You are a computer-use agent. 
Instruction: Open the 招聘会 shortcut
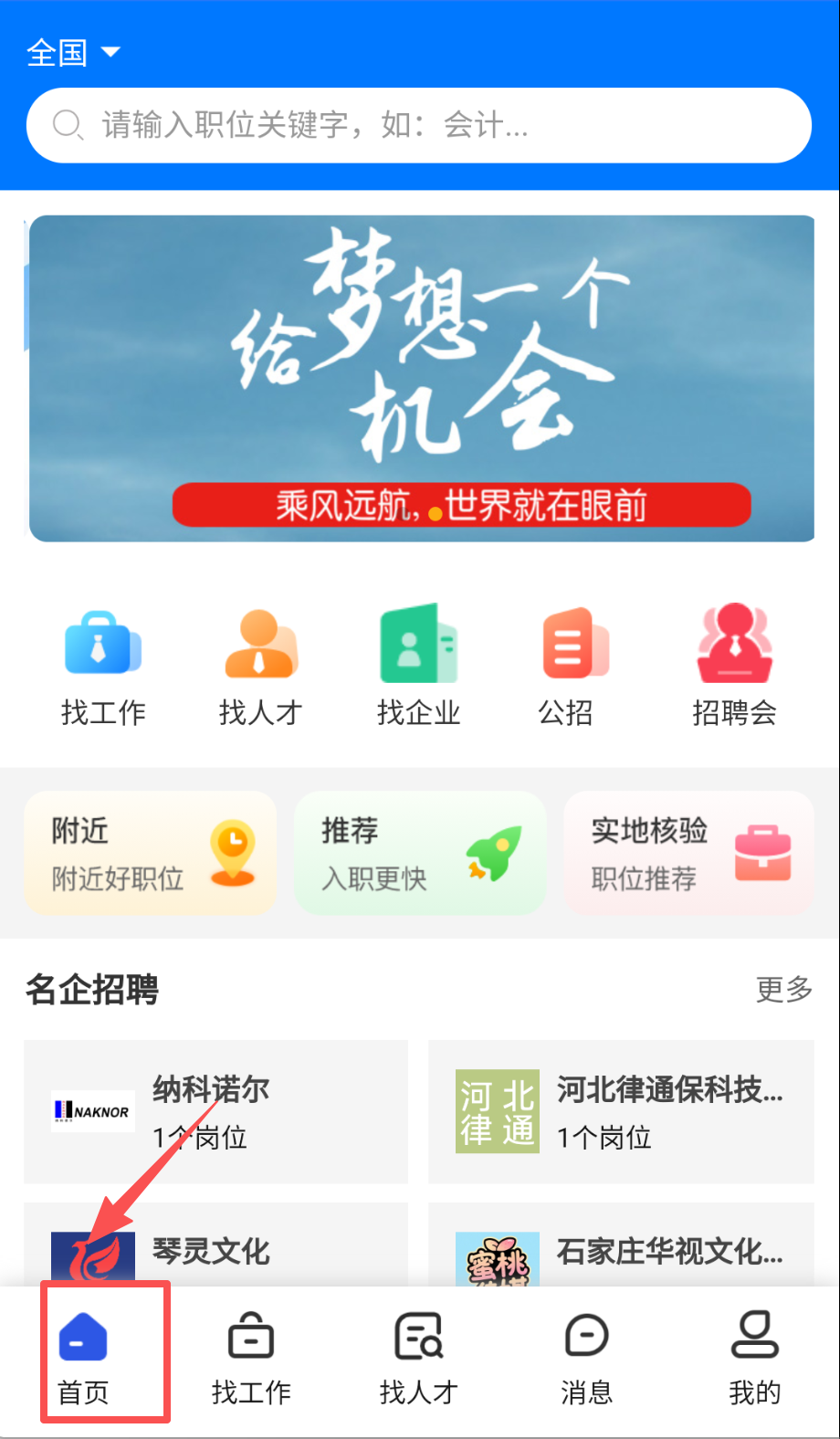tap(734, 667)
